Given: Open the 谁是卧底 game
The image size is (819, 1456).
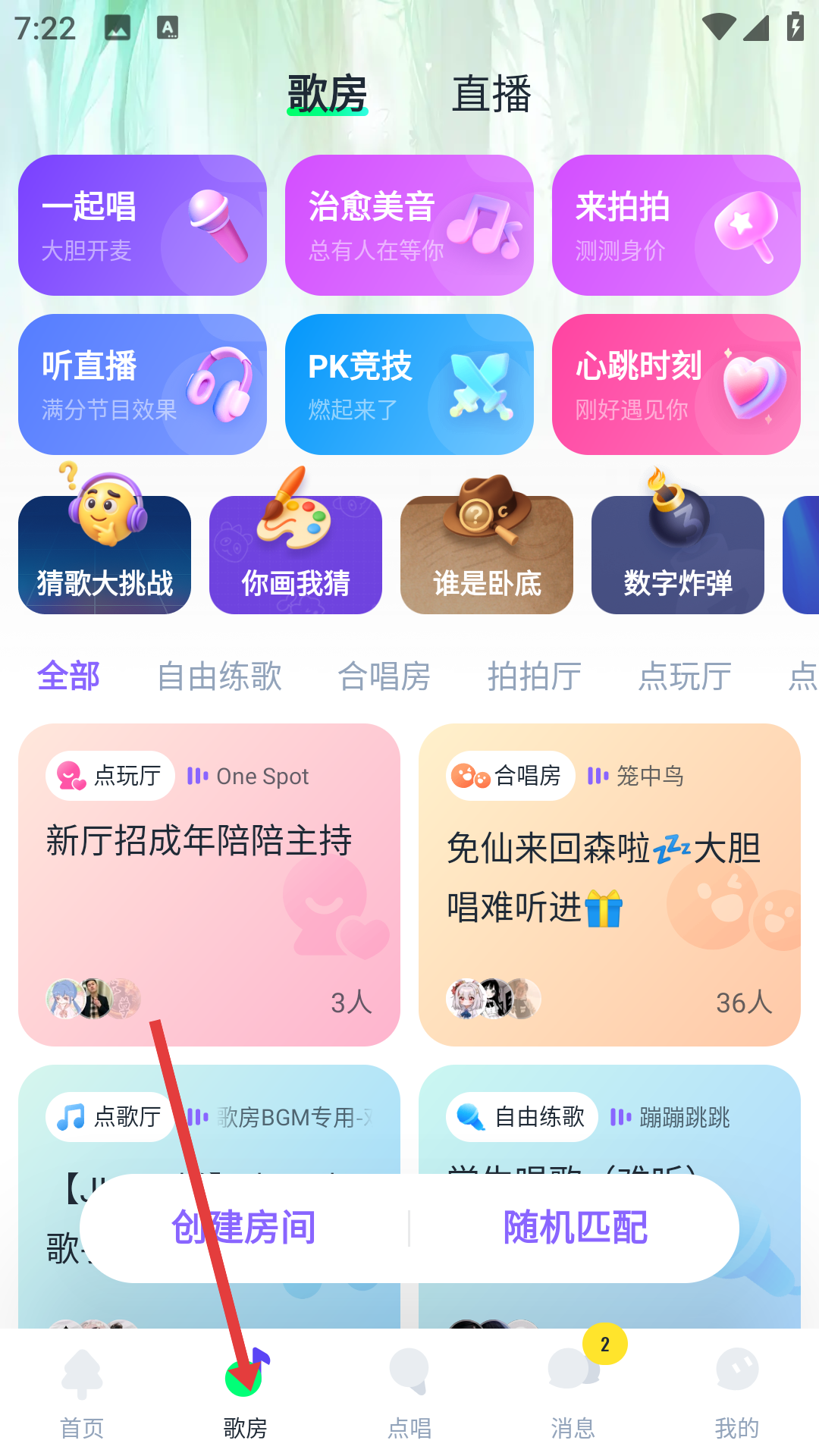Looking at the screenshot, I should (x=487, y=555).
